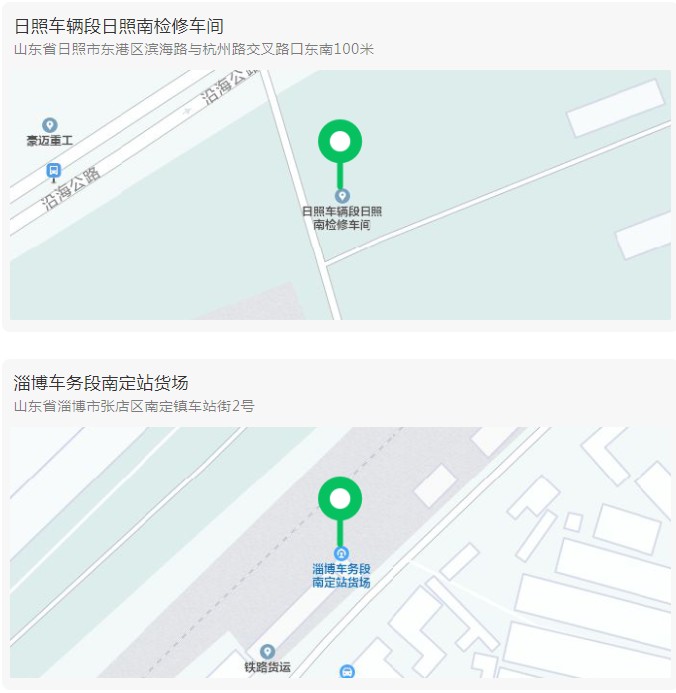The height and width of the screenshot is (693, 676).
Task: Open the 日照车辆段日照南检修车间 location card
Action: tap(118, 26)
